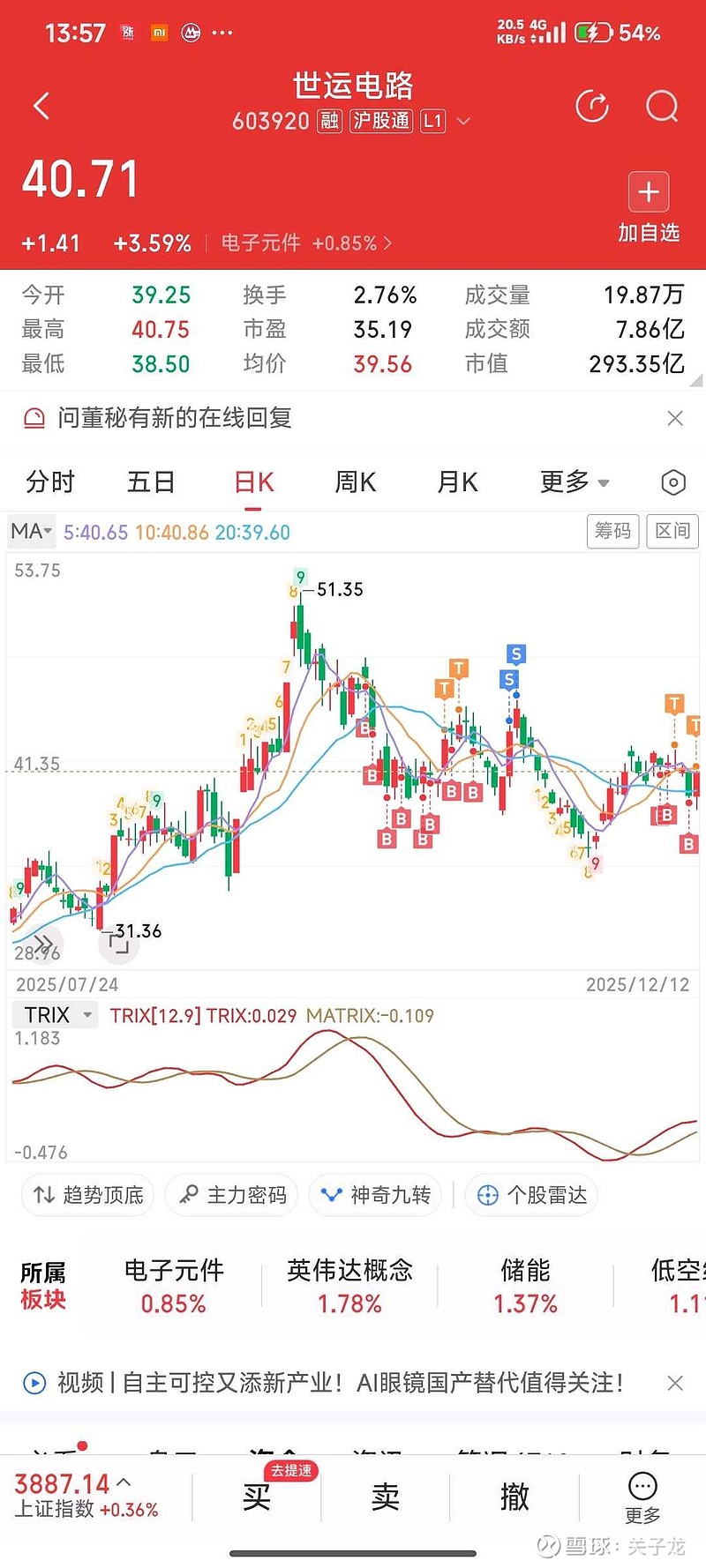
Task: Tap the back arrow to exit stock page
Action: pyautogui.click(x=41, y=105)
